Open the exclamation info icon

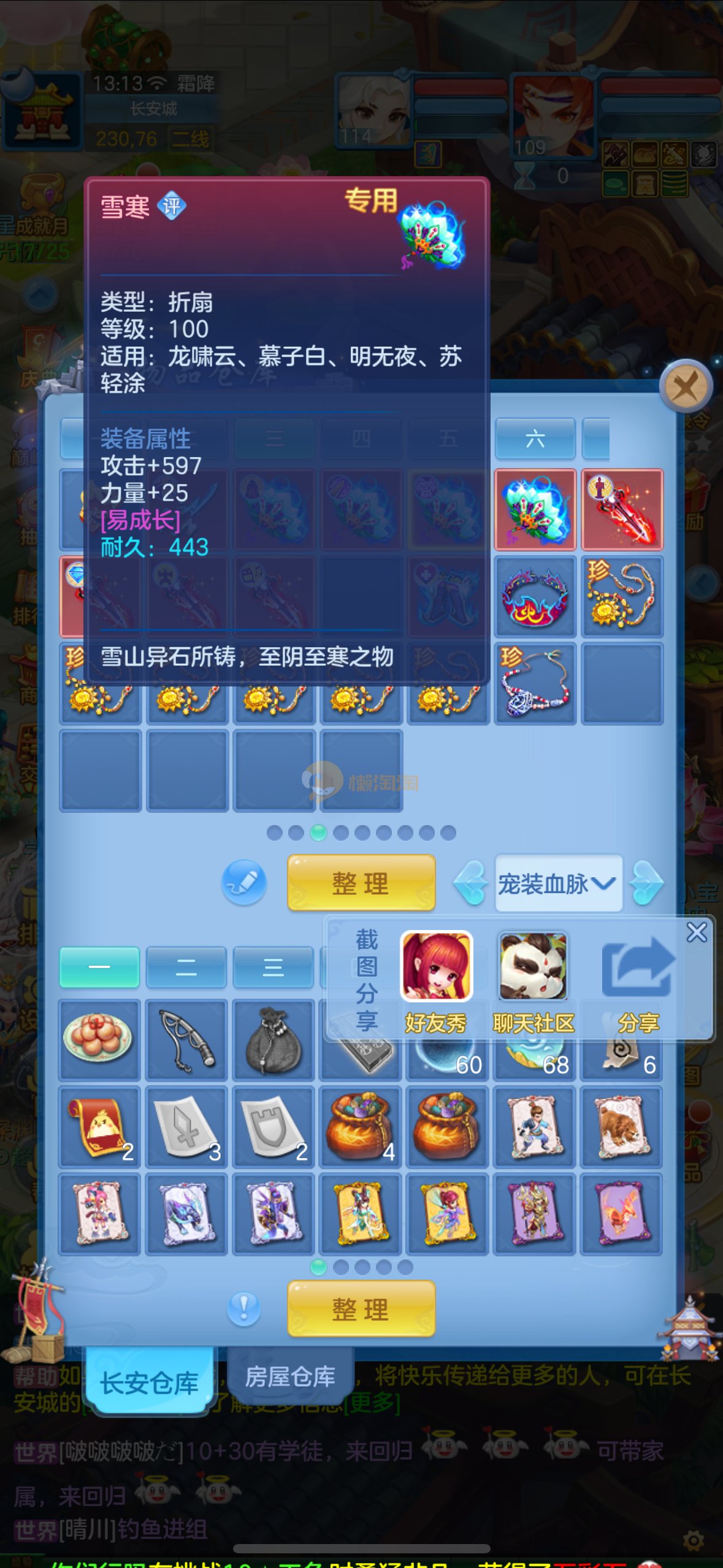point(244,1309)
